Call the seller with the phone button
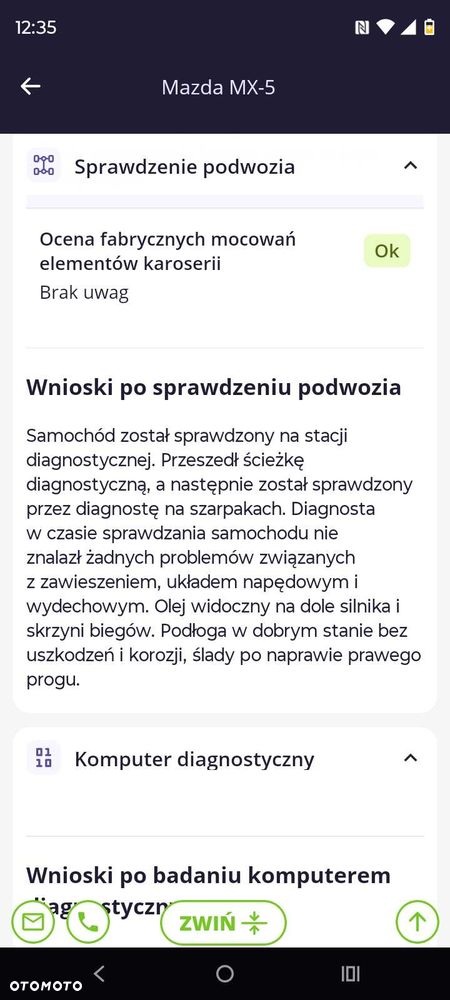 [x=88, y=922]
